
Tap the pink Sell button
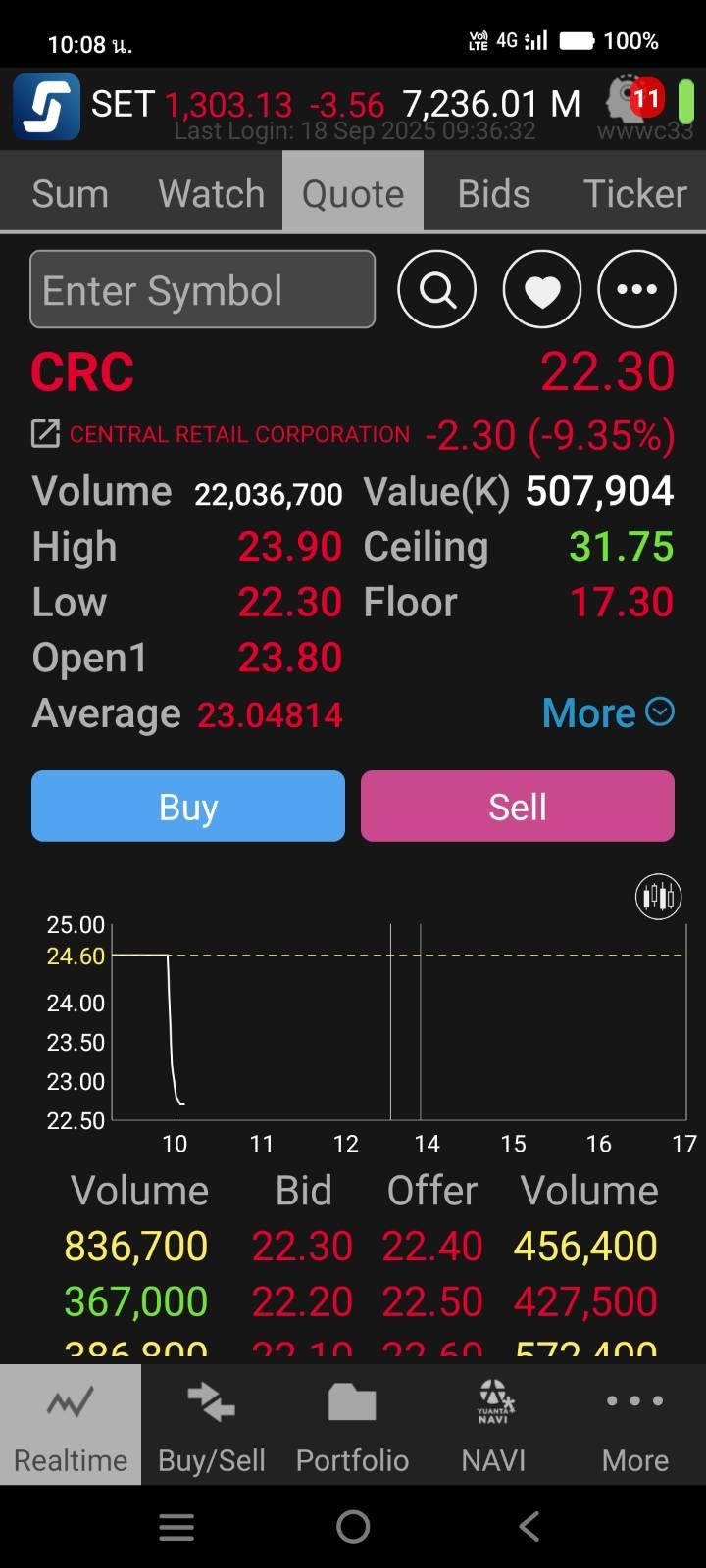point(518,806)
